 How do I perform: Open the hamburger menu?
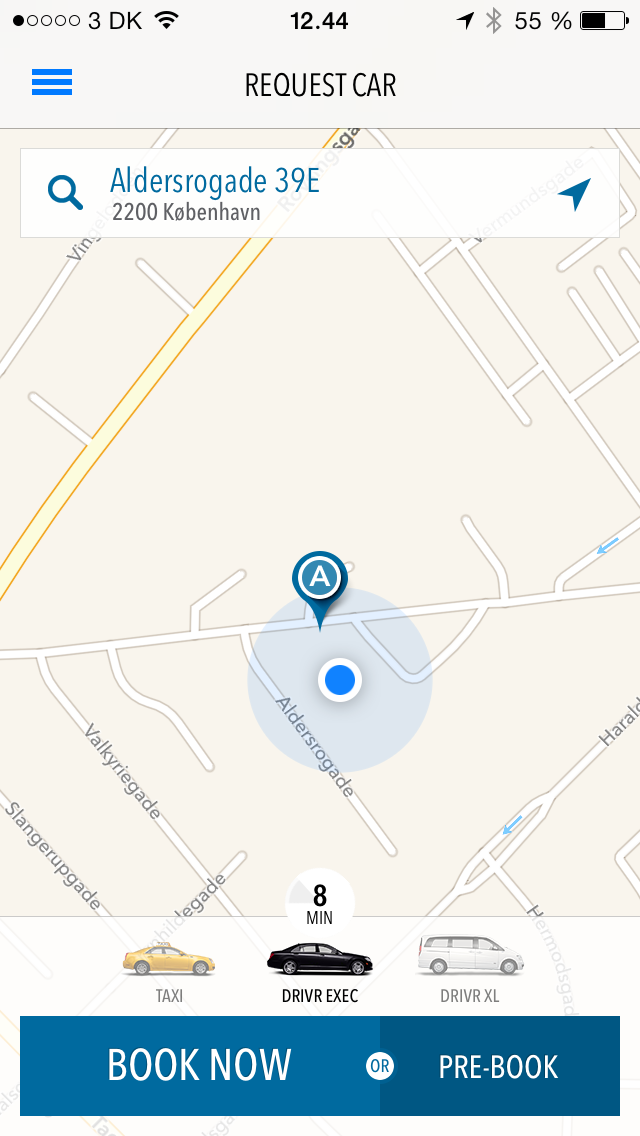tap(52, 83)
